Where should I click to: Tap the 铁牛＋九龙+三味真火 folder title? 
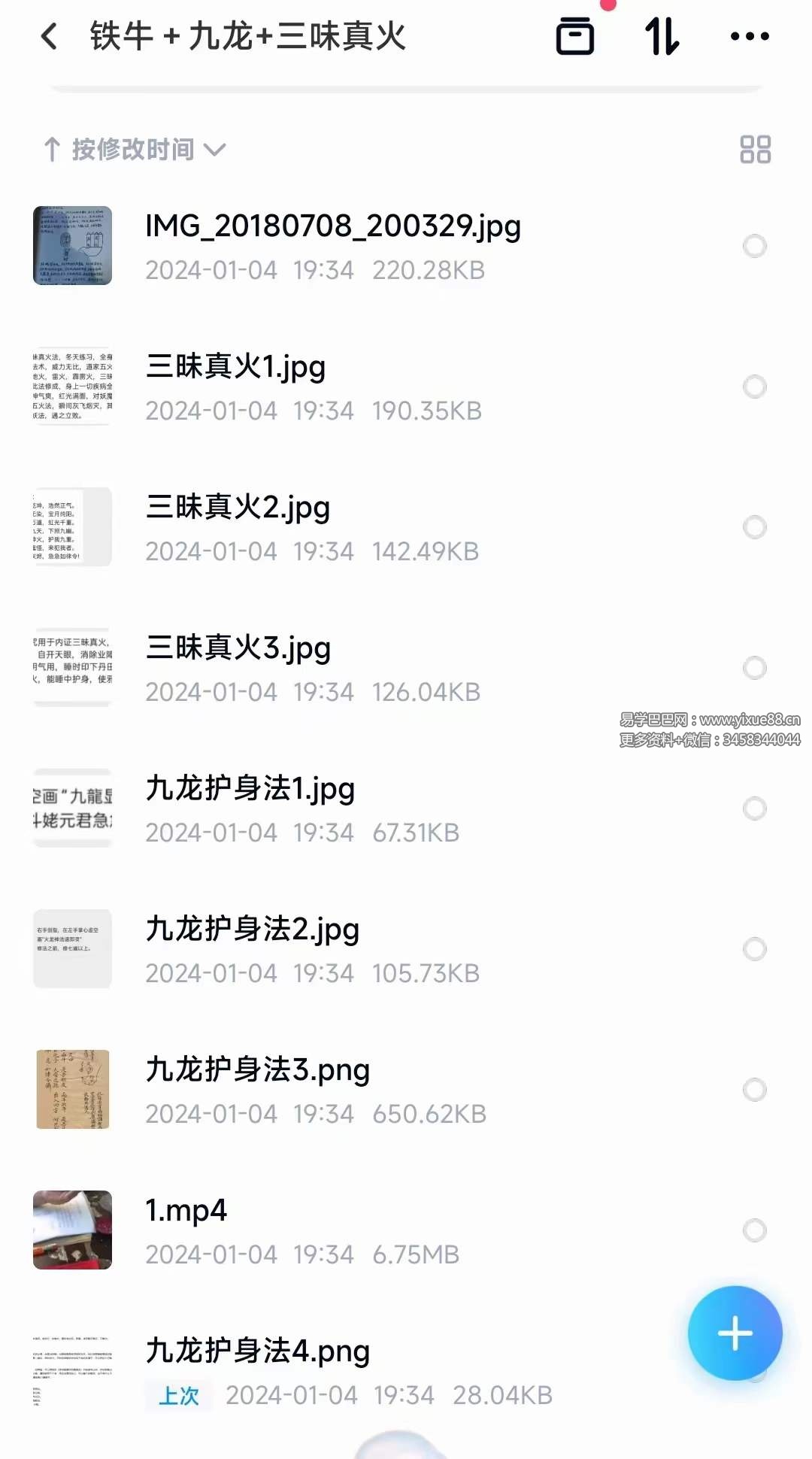point(248,36)
